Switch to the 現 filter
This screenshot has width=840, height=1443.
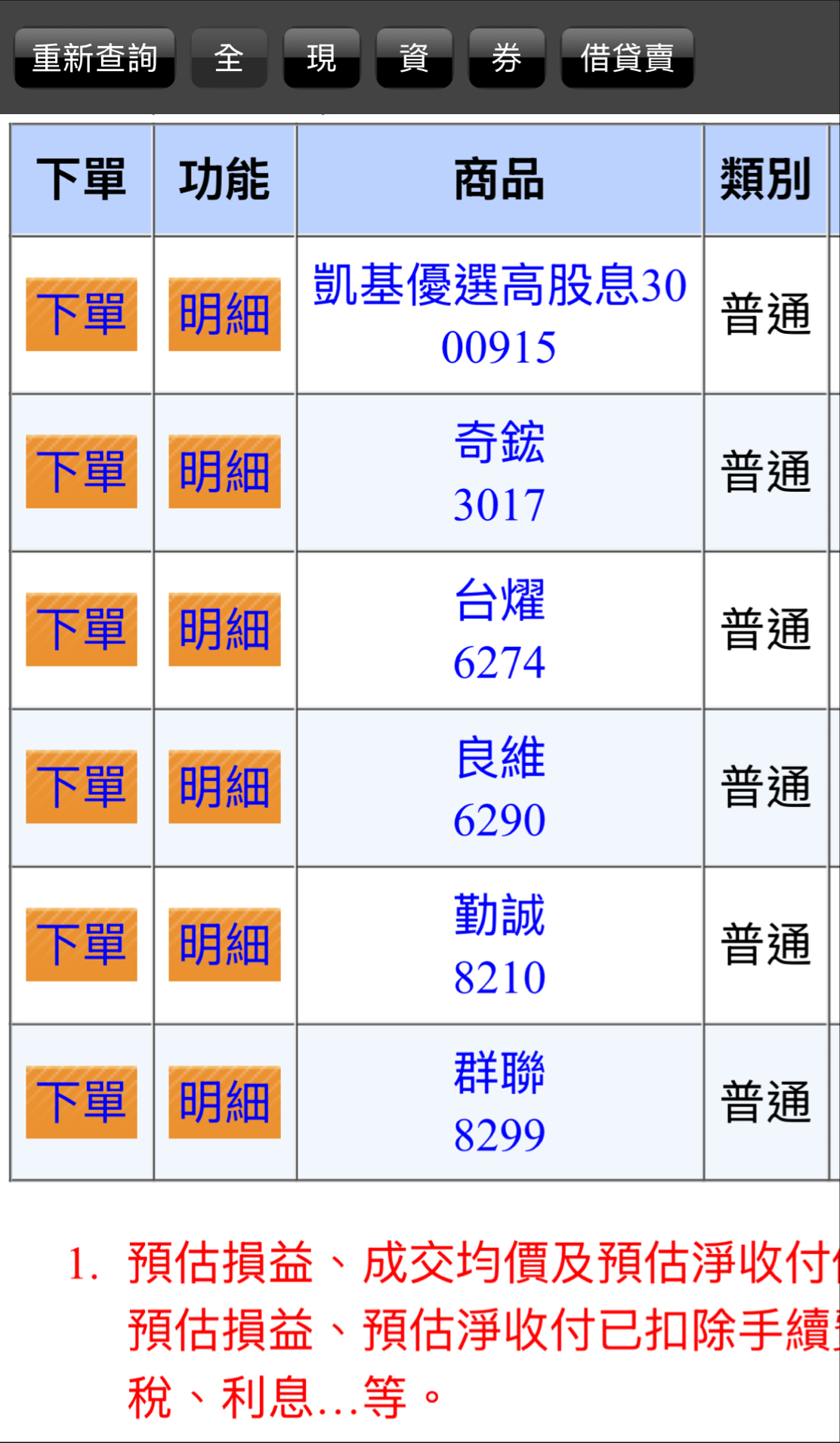(x=321, y=58)
